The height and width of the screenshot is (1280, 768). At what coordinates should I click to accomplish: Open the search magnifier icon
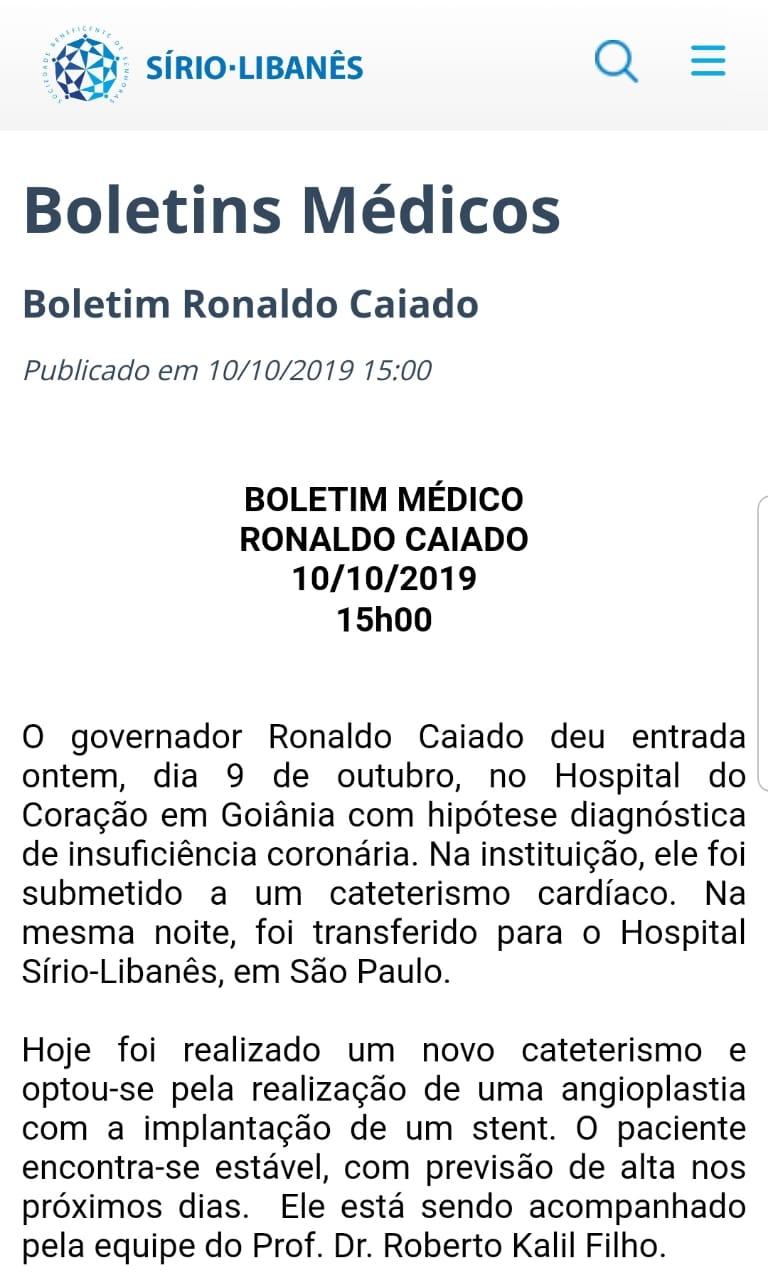click(616, 61)
